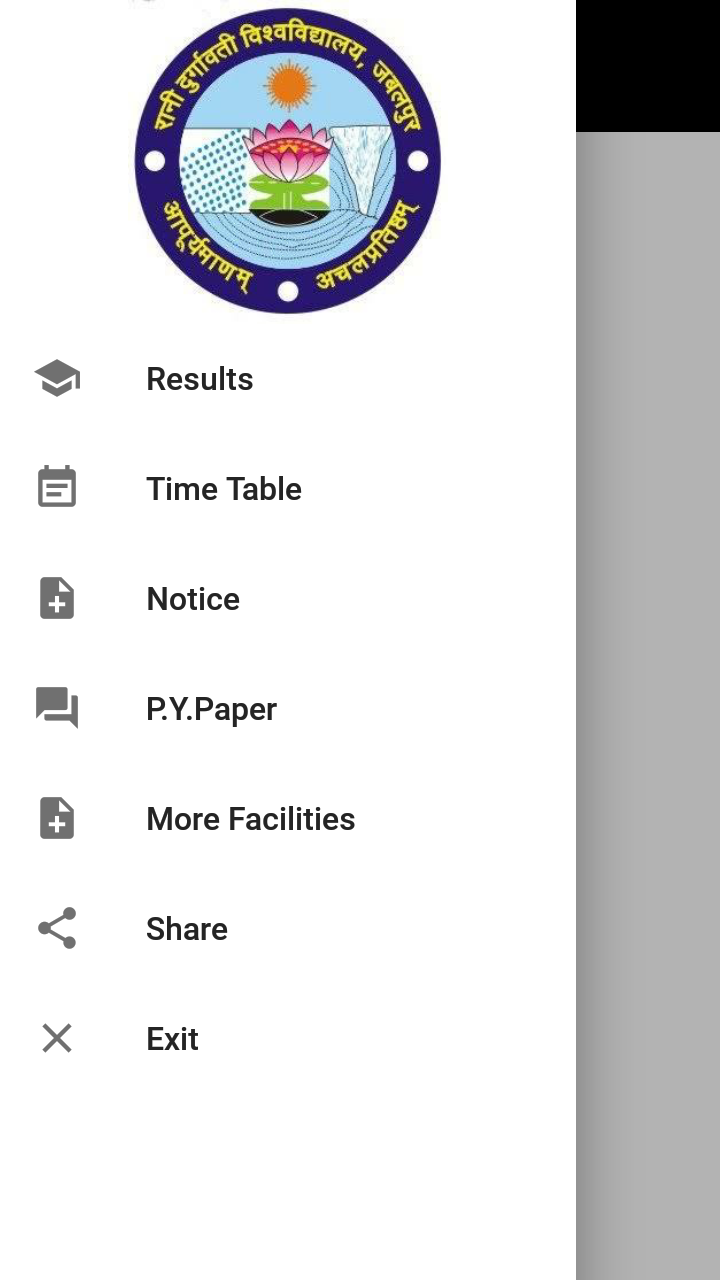Check exam schedule via Time Table label
720x1280 pixels.
pos(224,488)
